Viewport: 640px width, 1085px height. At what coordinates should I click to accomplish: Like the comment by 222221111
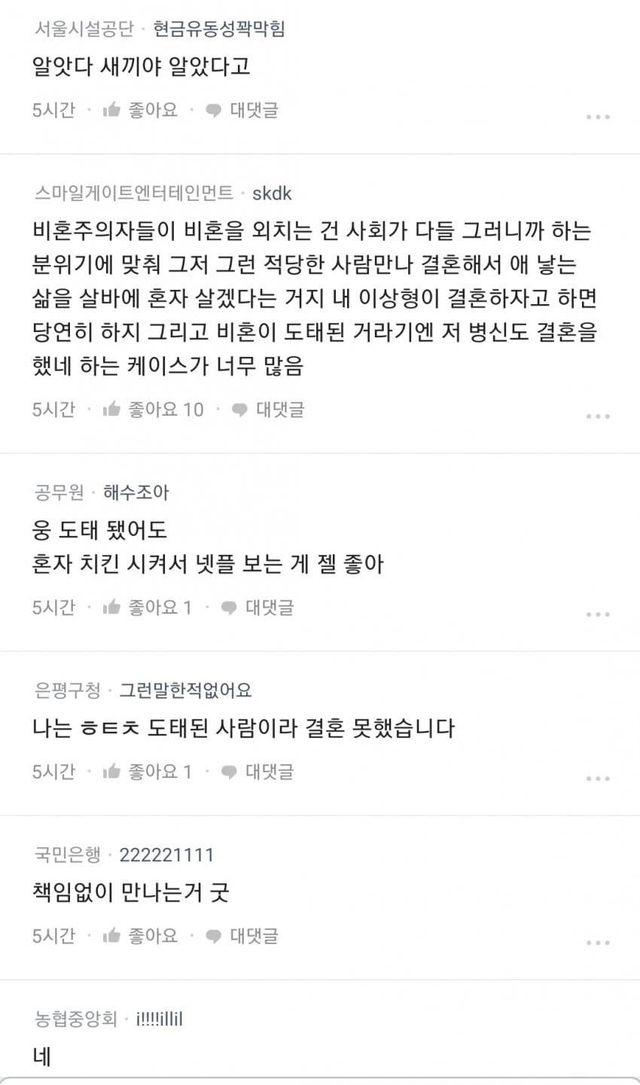(x=140, y=936)
